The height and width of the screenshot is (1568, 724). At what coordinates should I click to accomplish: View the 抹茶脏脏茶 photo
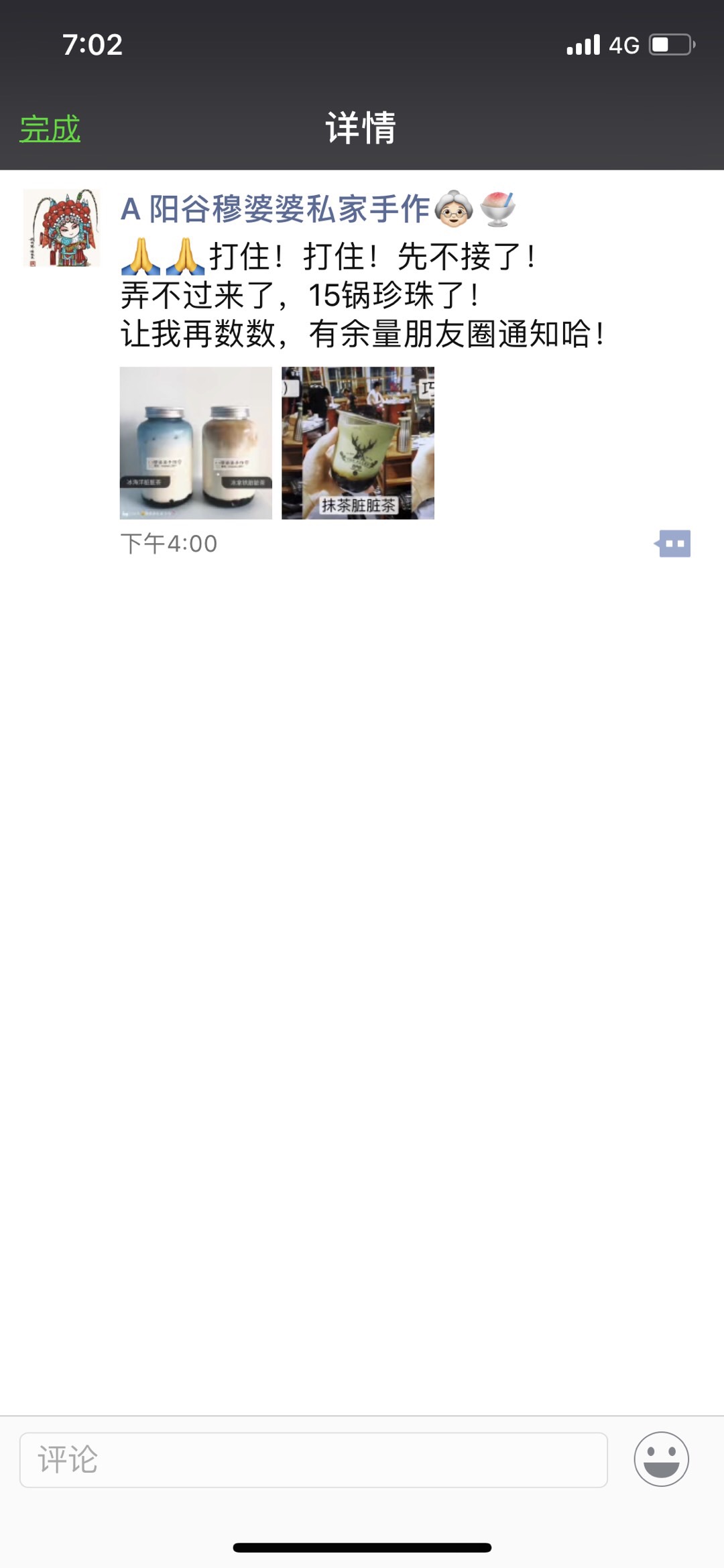pyautogui.click(x=358, y=442)
